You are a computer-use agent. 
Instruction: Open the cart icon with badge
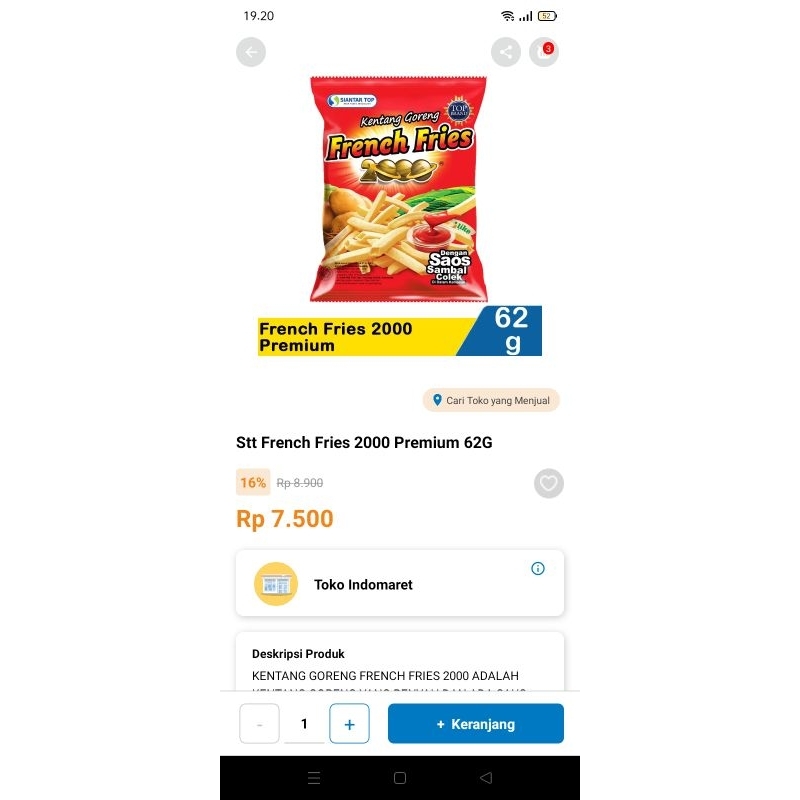point(544,53)
